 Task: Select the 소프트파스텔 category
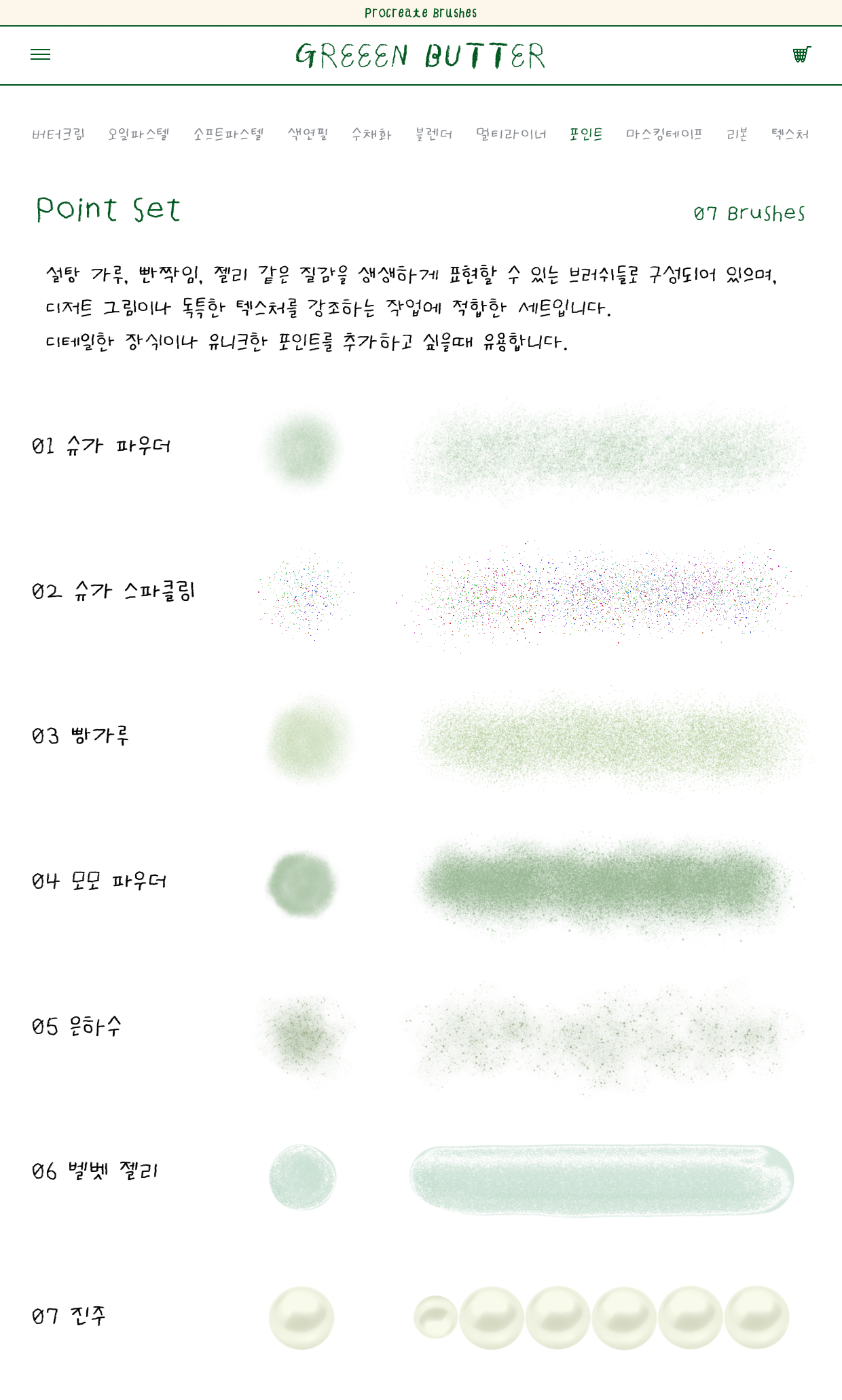click(228, 134)
